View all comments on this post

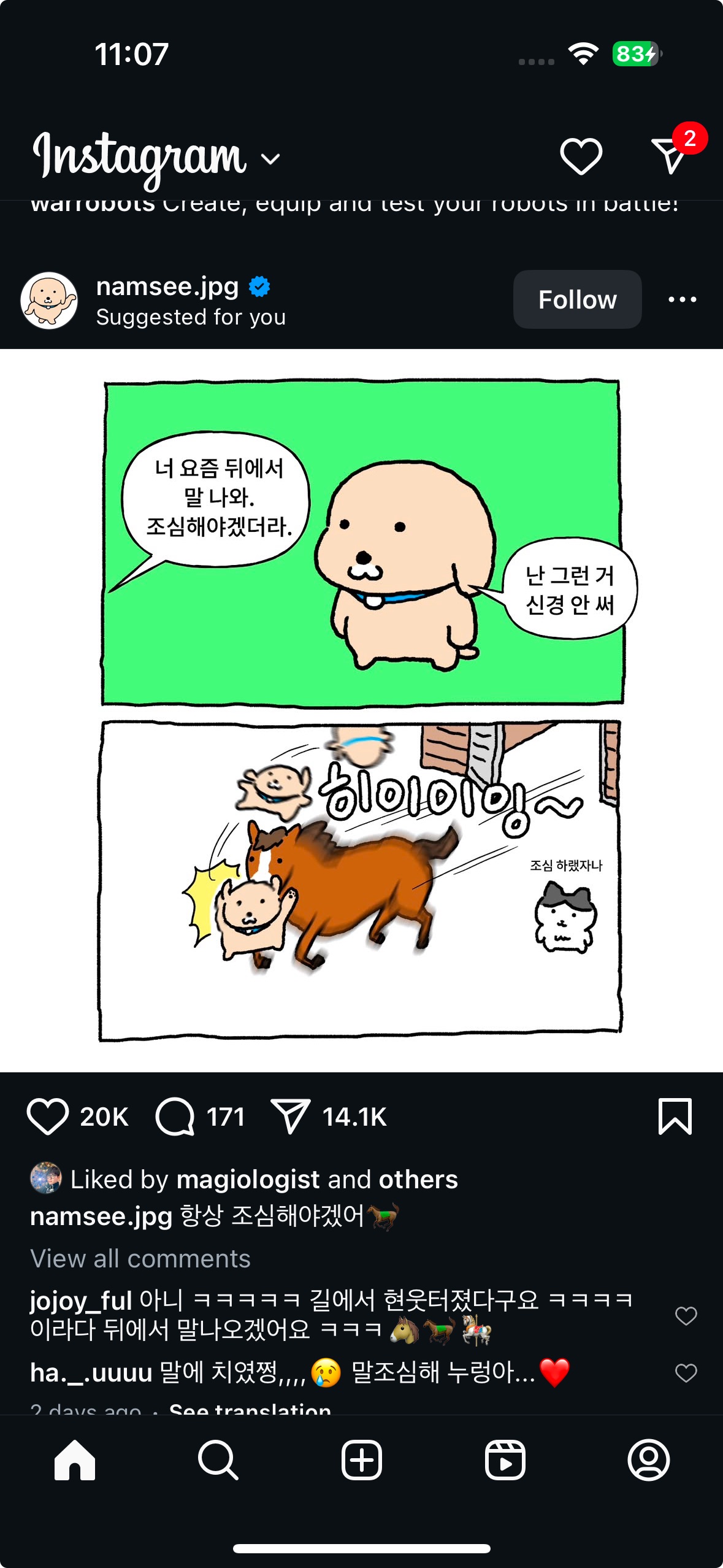(140, 1258)
